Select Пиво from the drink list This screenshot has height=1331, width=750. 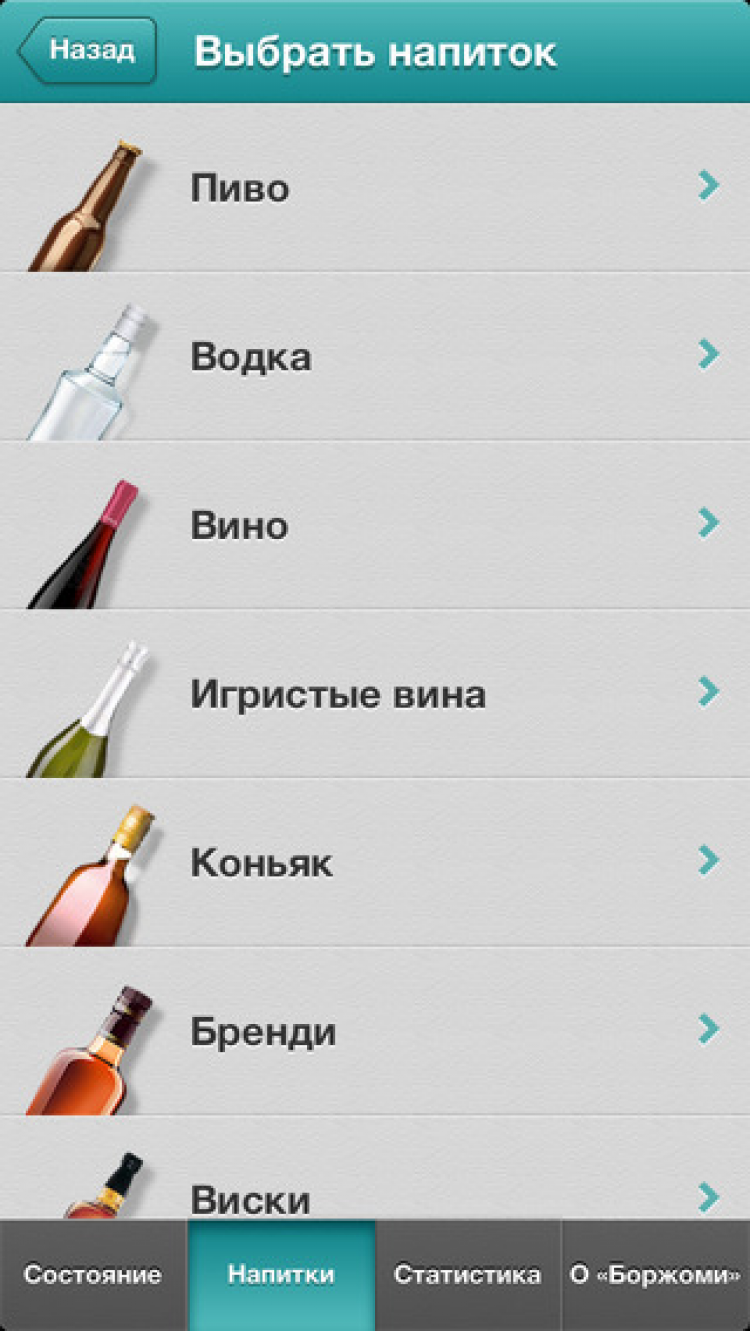375,188
